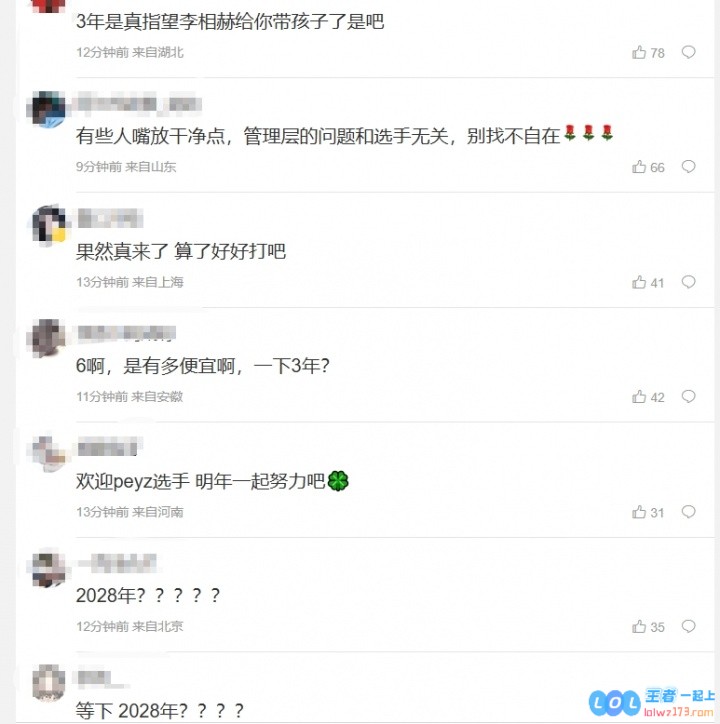Click the reply bubble beside 66 likes
The image size is (720, 724).
tap(688, 167)
